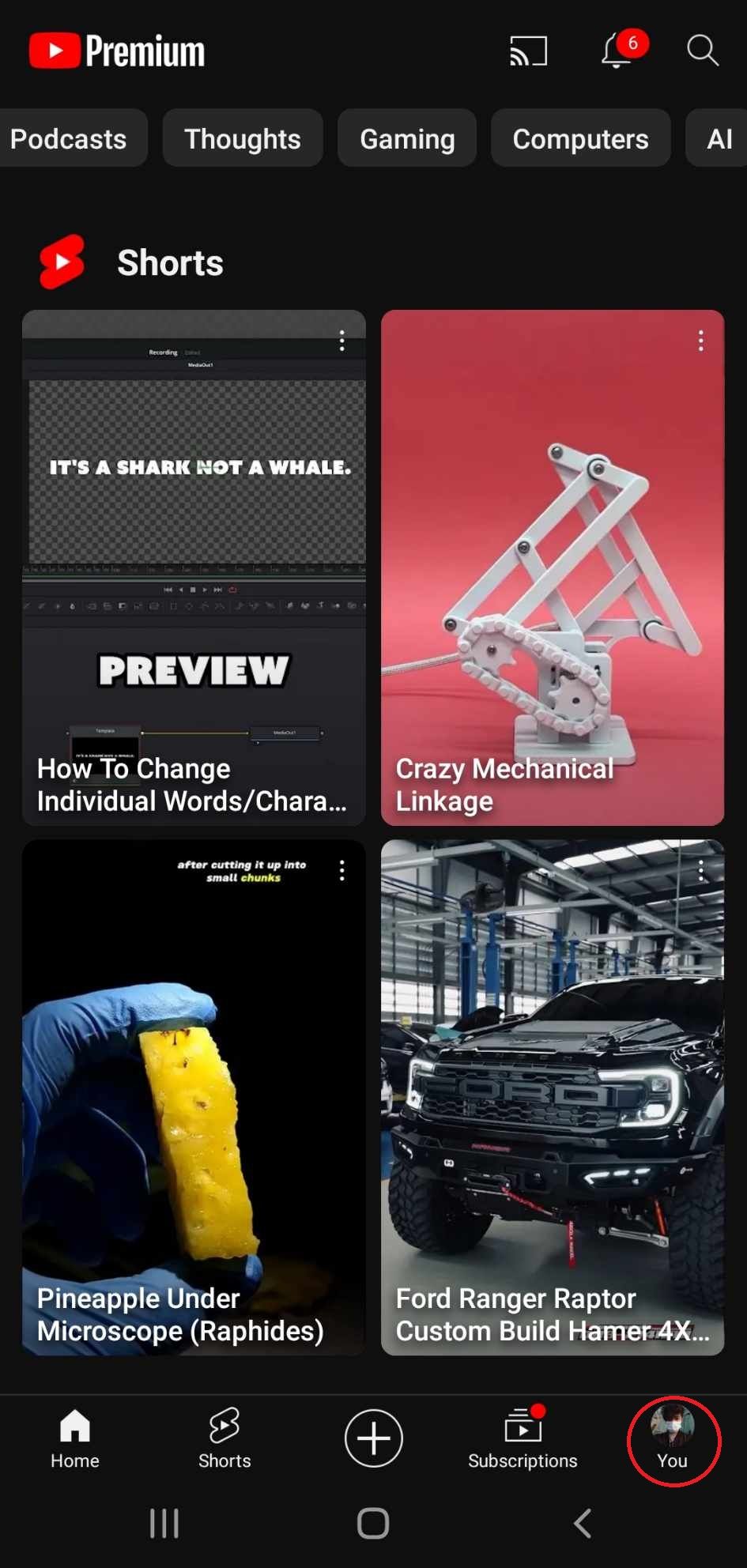Select the Thoughts category chip
This screenshot has height=1568, width=747.
(x=242, y=138)
